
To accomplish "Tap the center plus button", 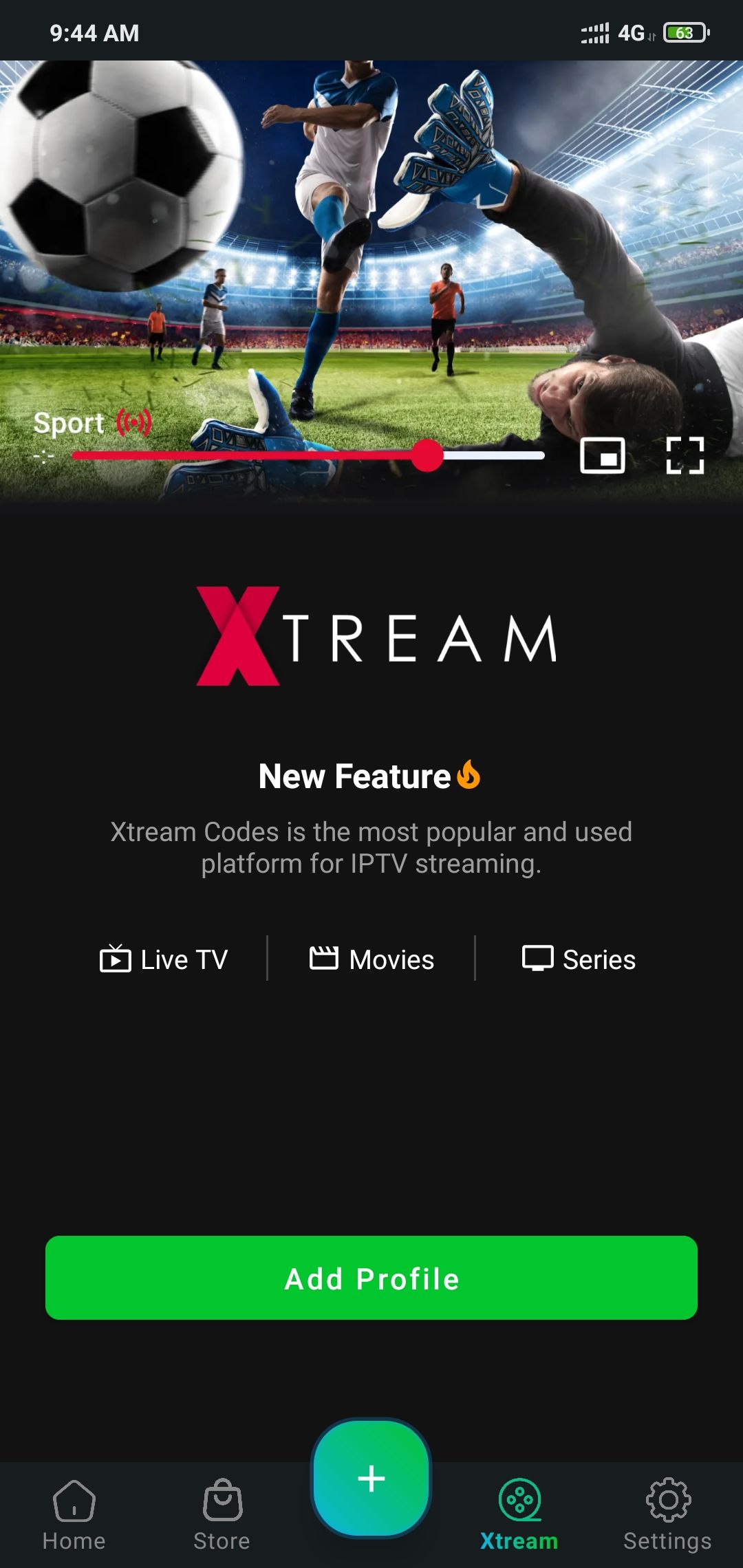I will [x=371, y=1478].
